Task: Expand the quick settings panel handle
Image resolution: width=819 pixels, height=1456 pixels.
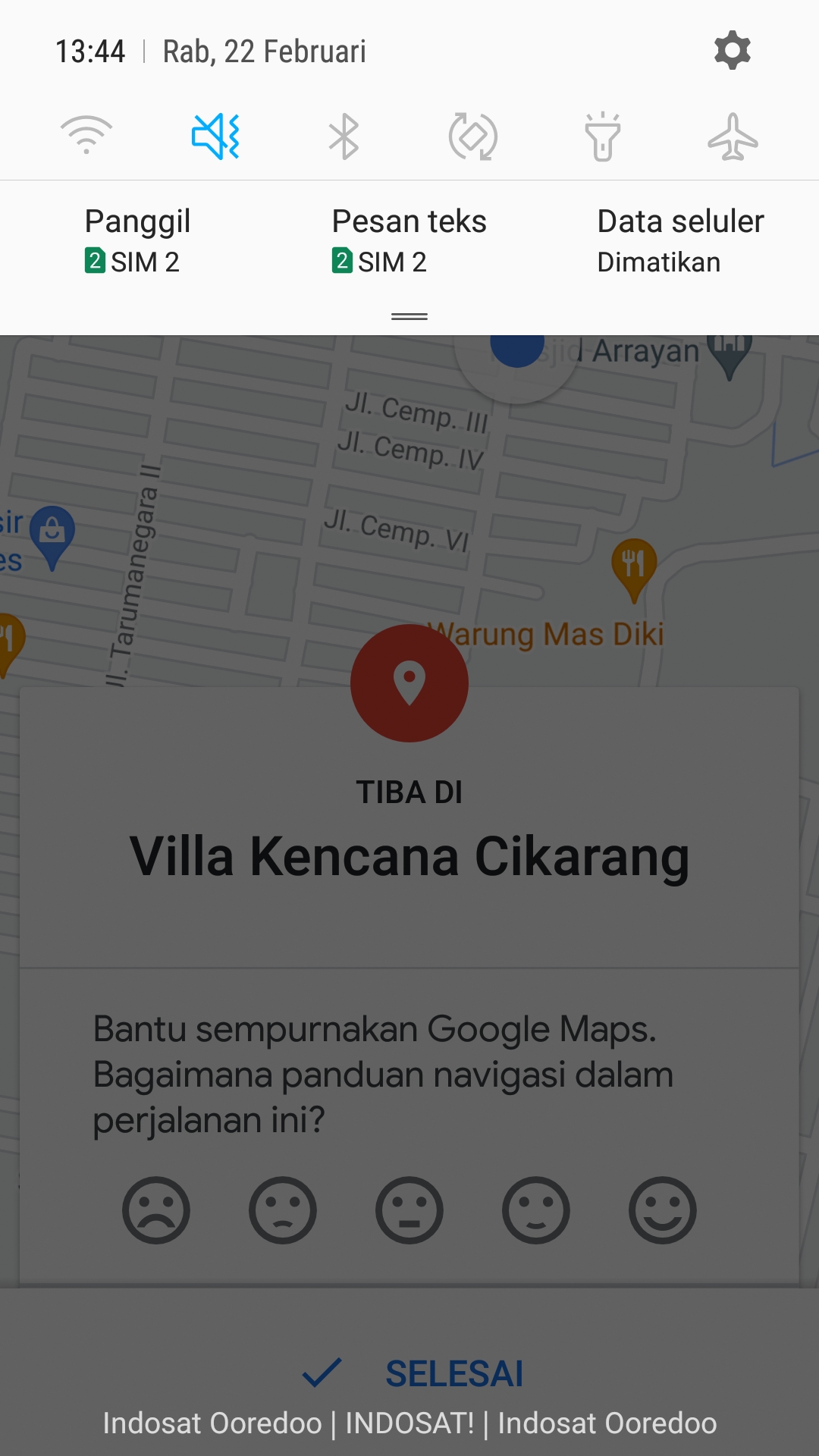Action: coord(409,316)
